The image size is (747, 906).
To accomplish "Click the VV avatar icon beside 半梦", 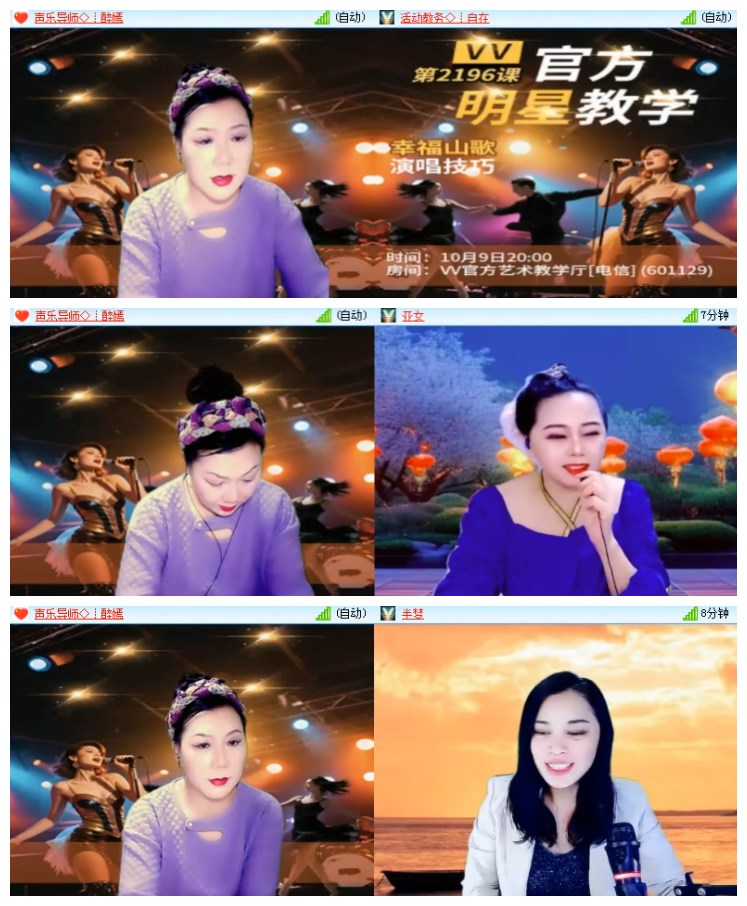I will click(388, 615).
